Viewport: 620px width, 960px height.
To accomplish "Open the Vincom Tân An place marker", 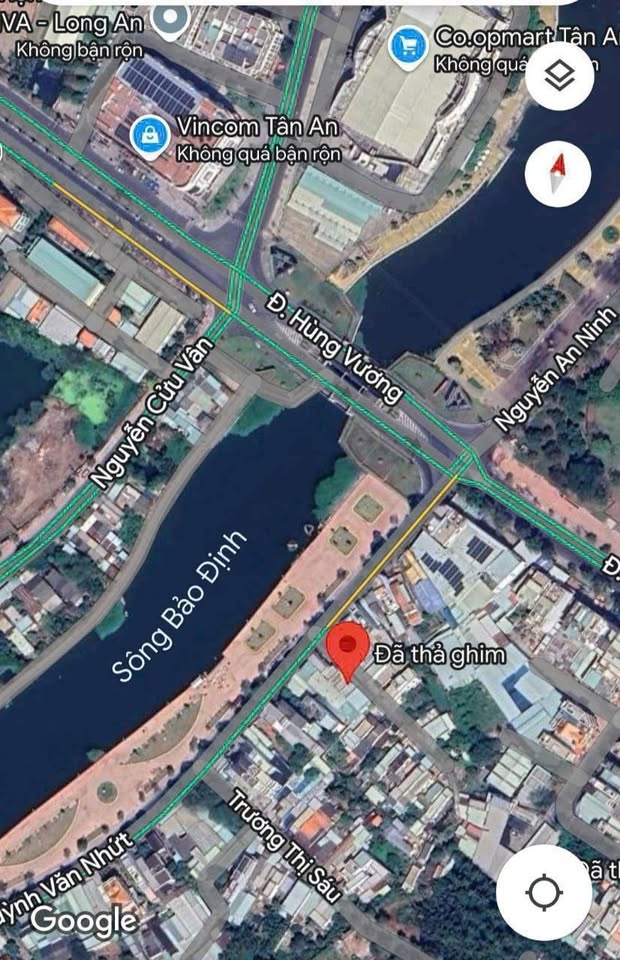I will (x=150, y=136).
